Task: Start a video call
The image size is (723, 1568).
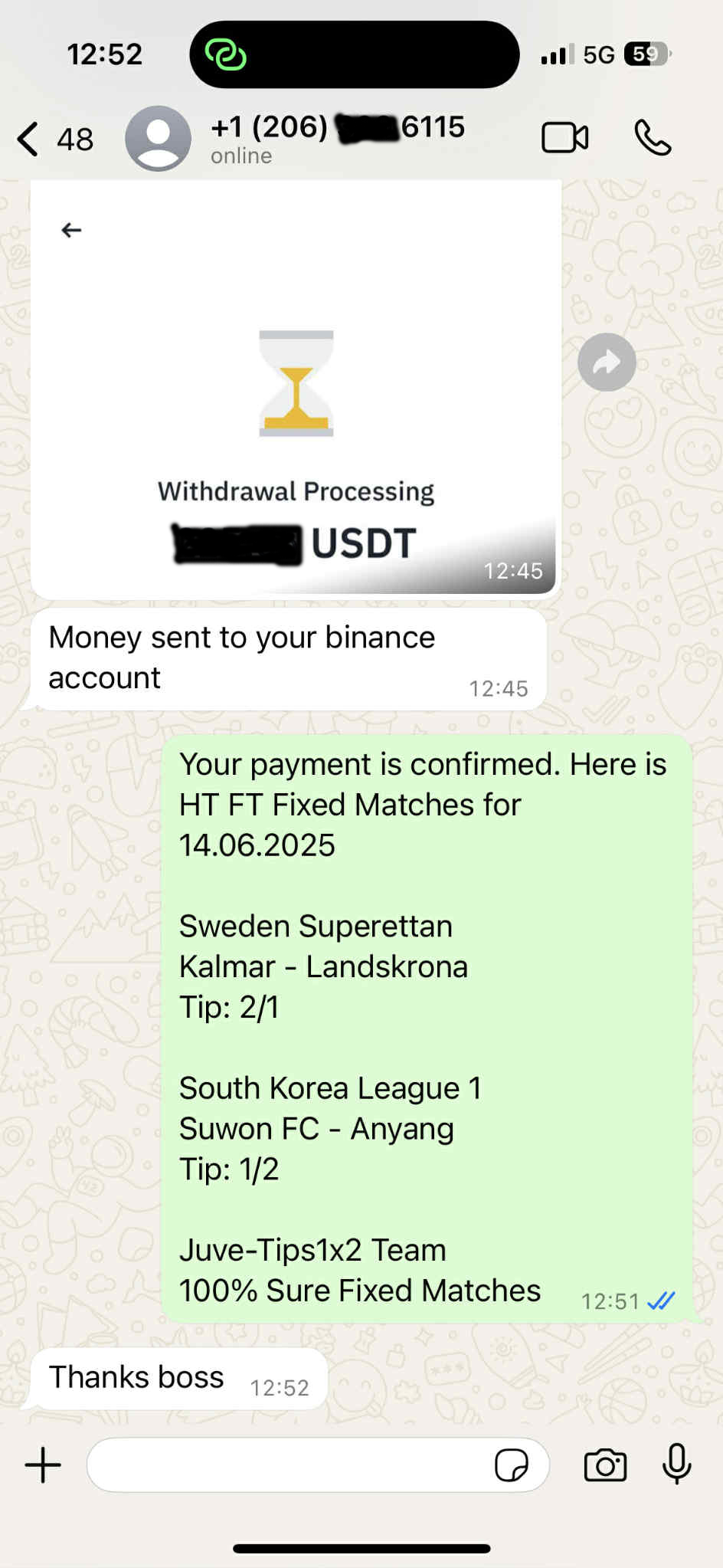Action: 564,139
